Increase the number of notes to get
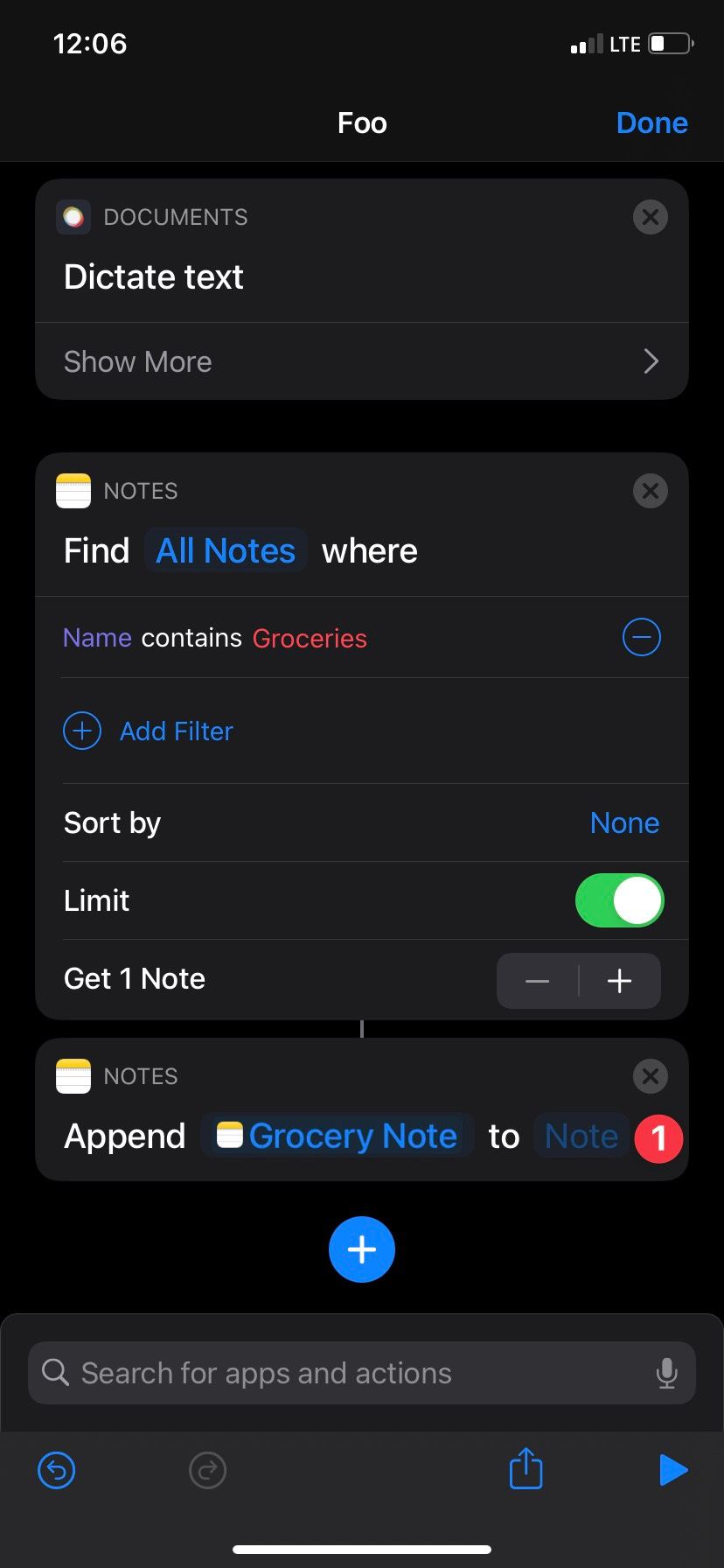The image size is (724, 1568). pos(619,981)
